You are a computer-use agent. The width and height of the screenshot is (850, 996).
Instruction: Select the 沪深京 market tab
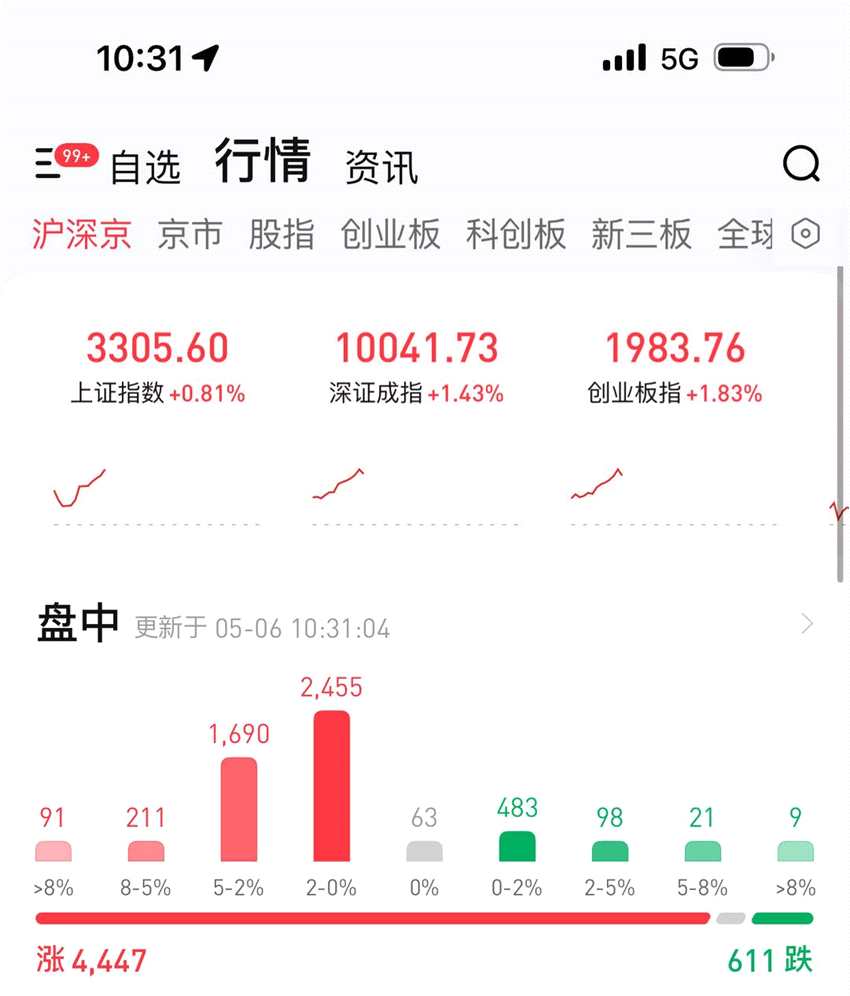click(x=81, y=234)
